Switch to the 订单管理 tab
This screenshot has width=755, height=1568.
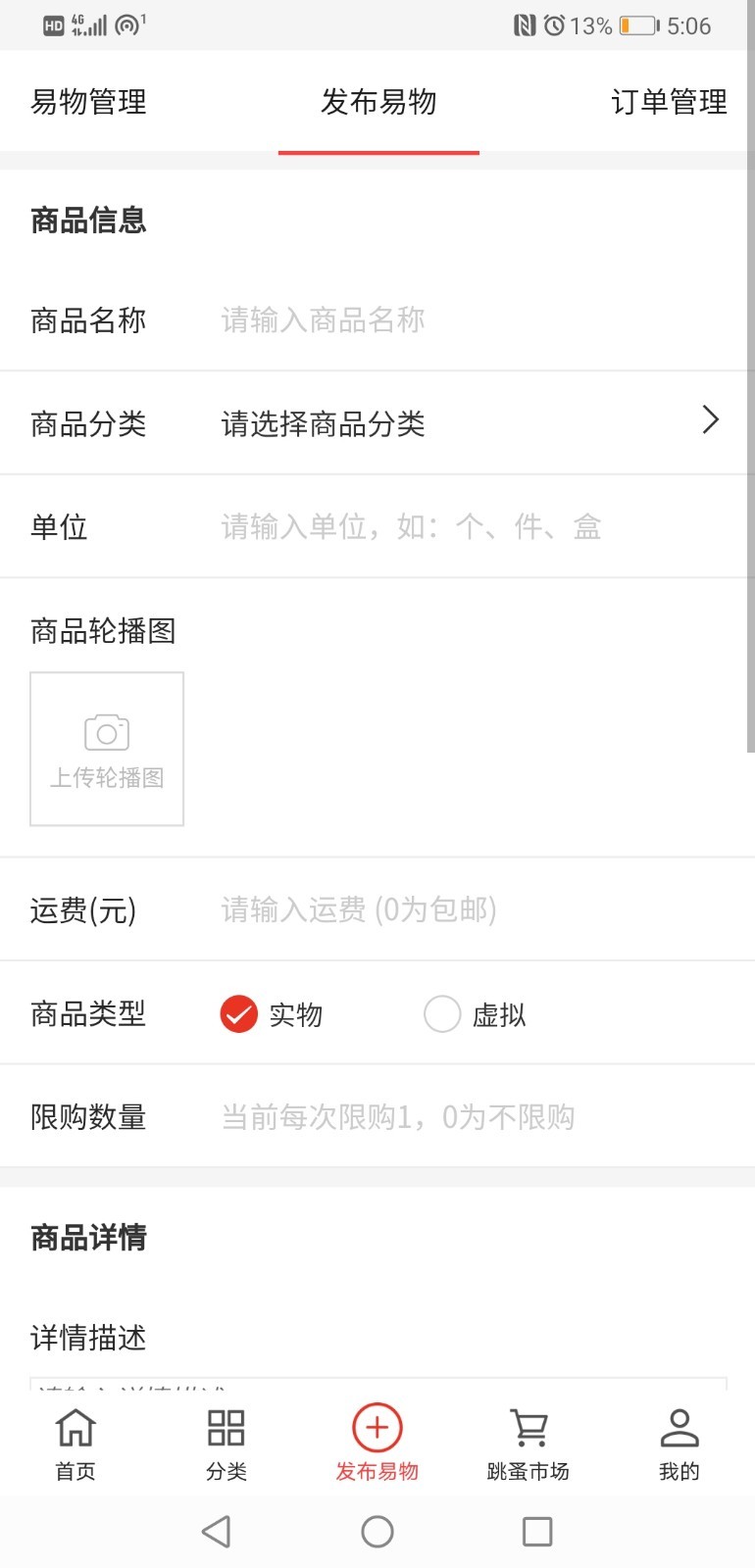pyautogui.click(x=669, y=102)
